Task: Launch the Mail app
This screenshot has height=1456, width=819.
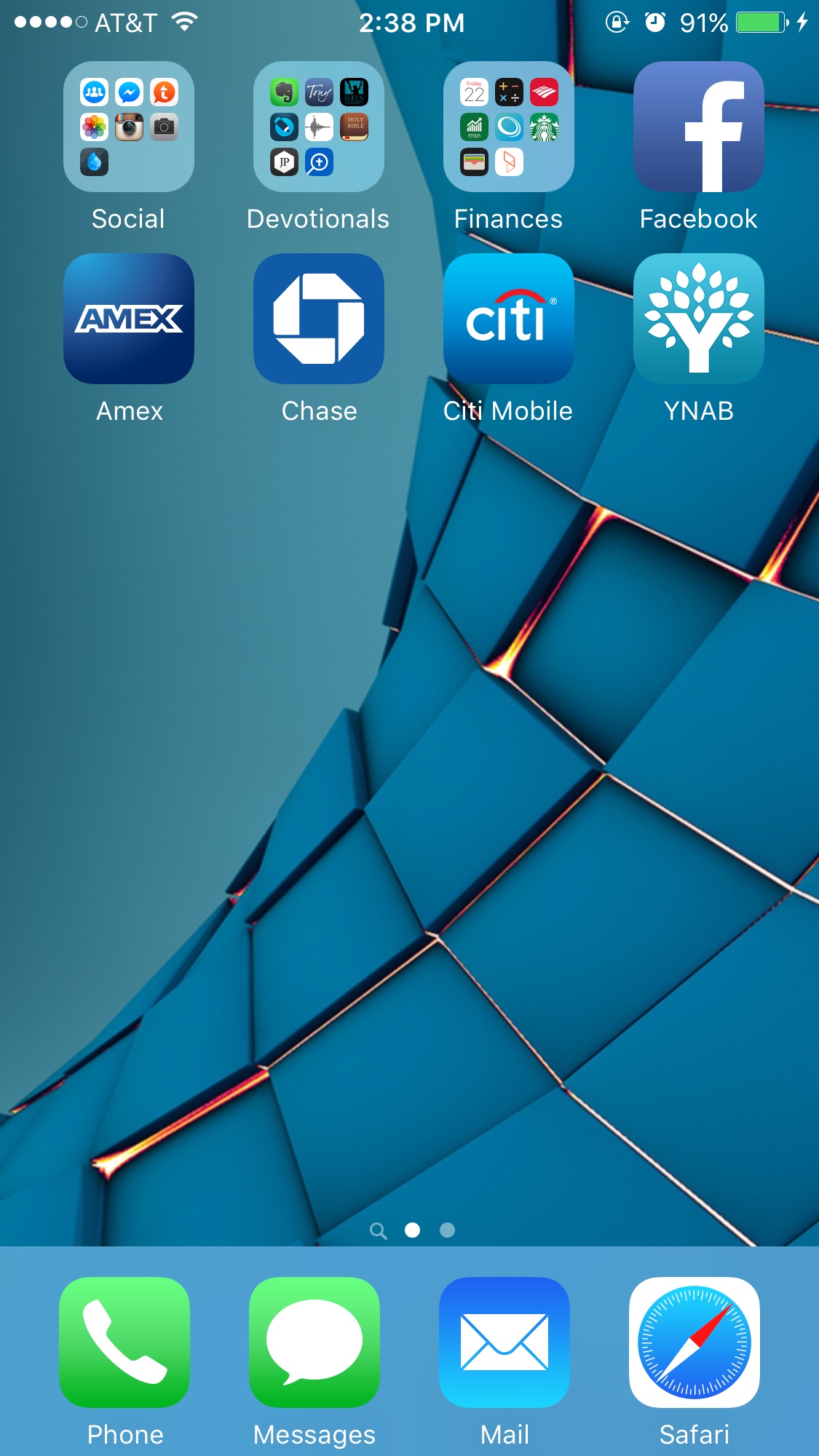Action: coord(505,1342)
